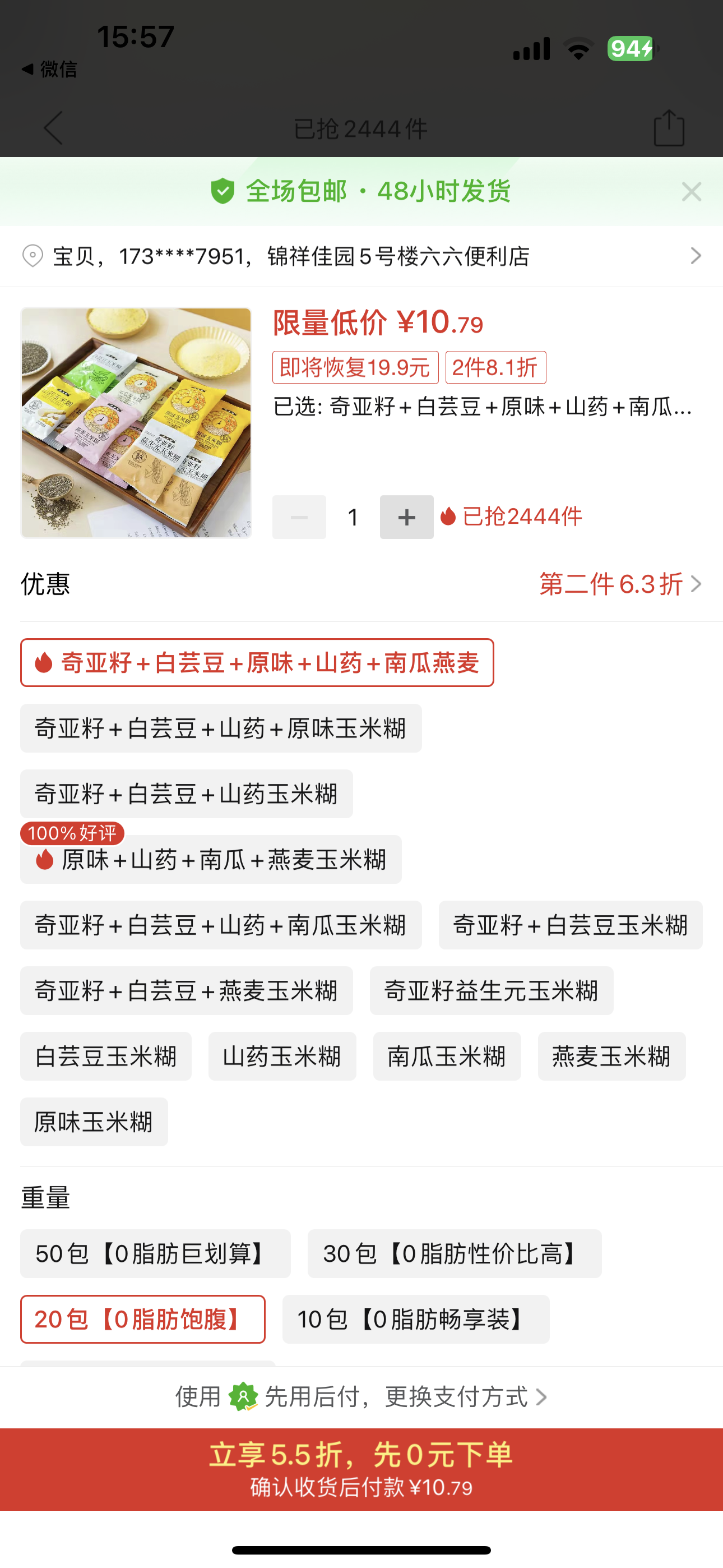Select the 10包 畅享装 weight option
This screenshot has width=723, height=1568.
coord(416,1320)
